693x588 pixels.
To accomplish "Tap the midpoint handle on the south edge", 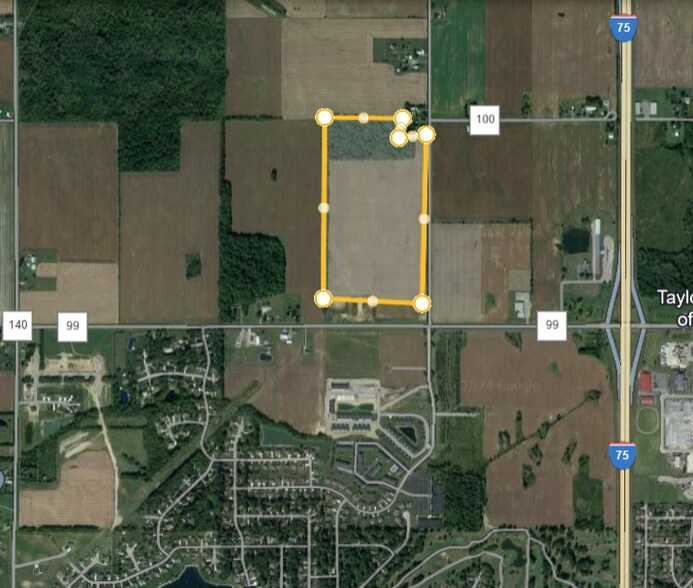I will 373,301.
